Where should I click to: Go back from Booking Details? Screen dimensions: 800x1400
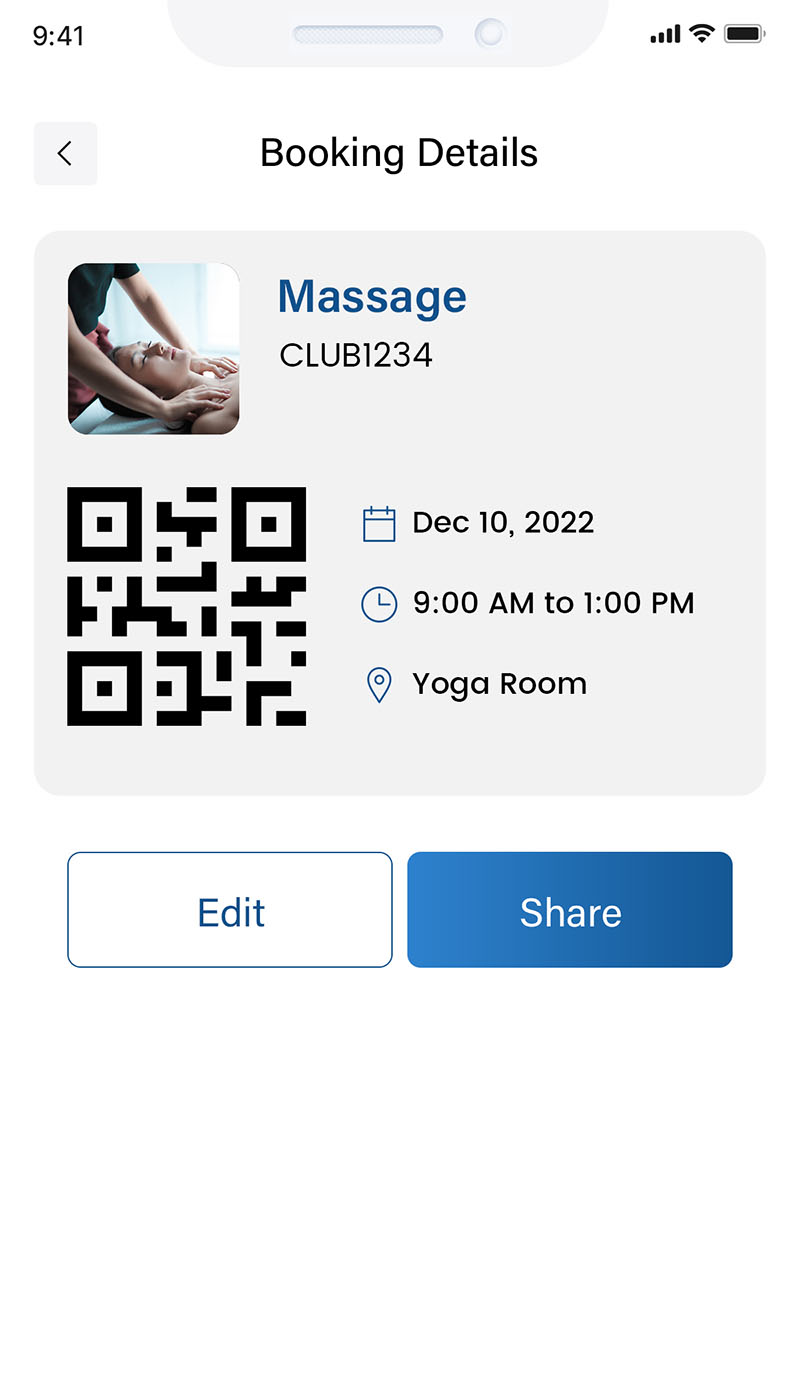65,154
